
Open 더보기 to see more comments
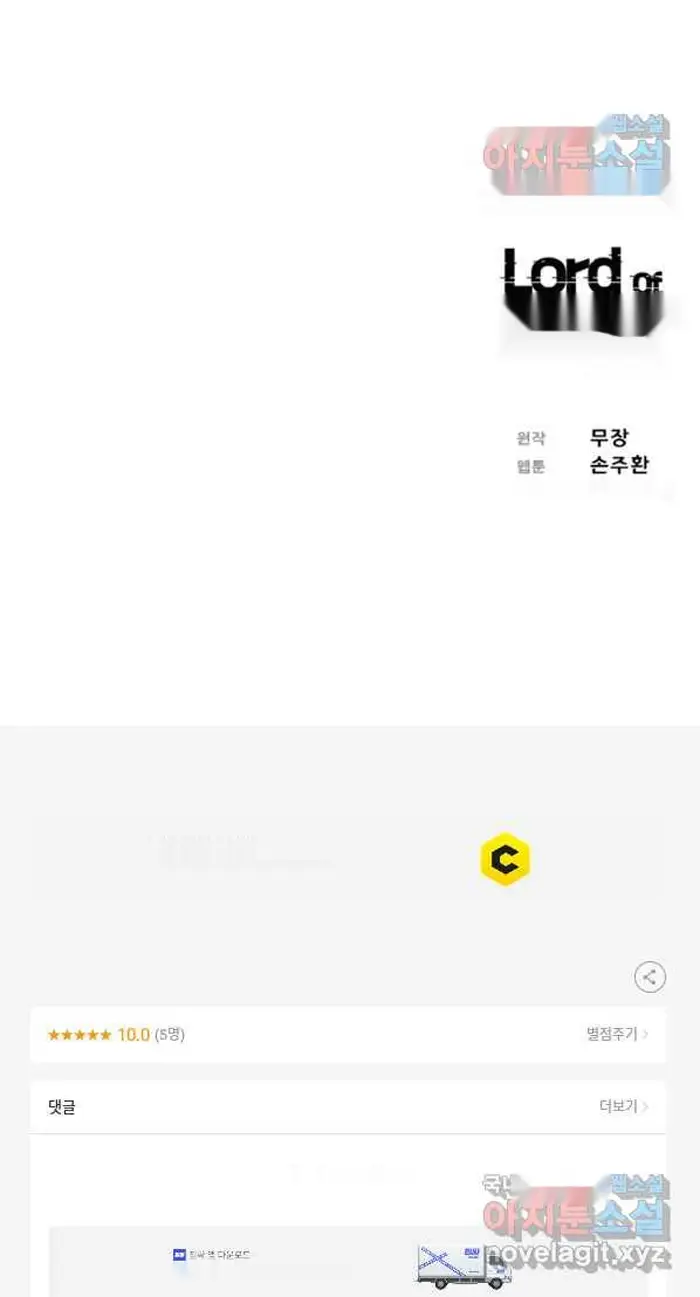tap(624, 1106)
